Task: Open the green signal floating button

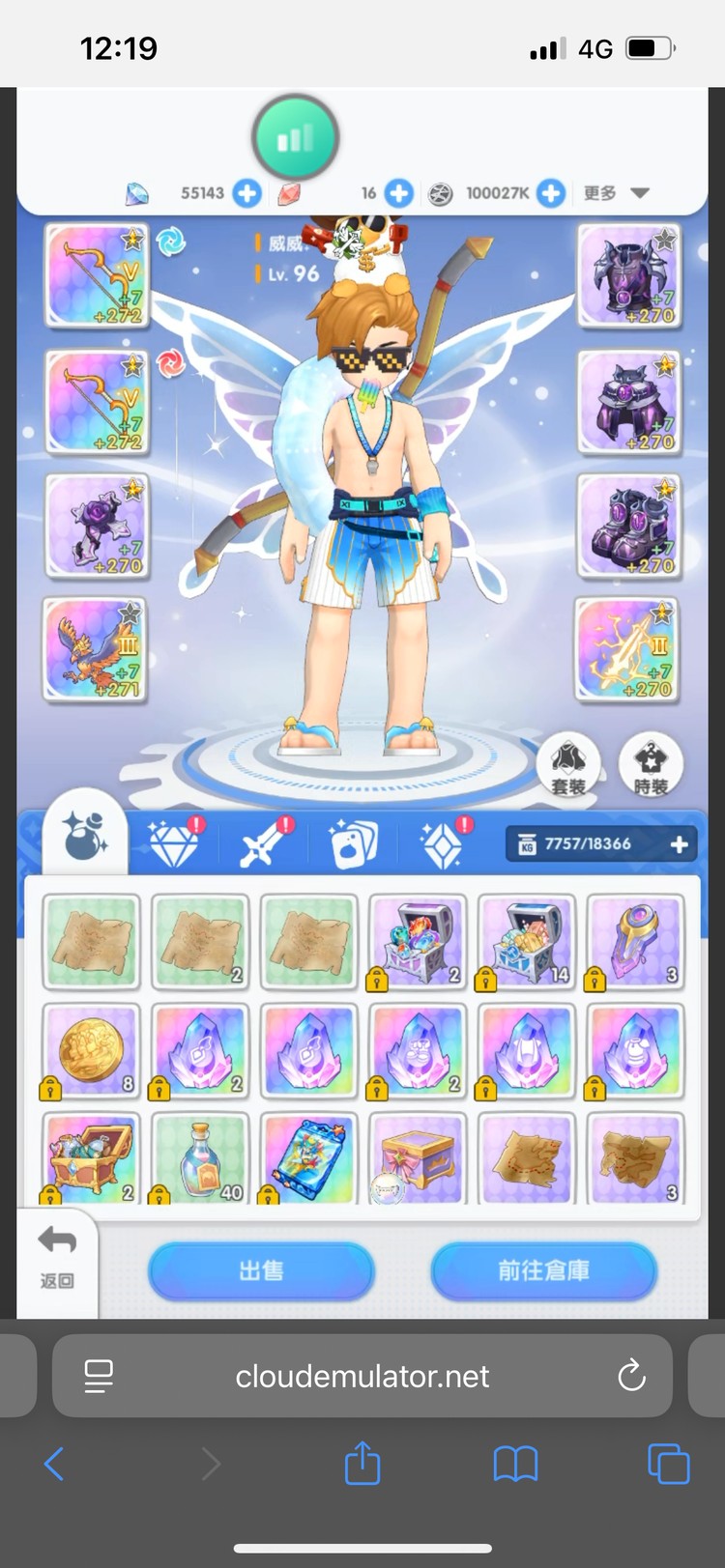Action: 295,139
